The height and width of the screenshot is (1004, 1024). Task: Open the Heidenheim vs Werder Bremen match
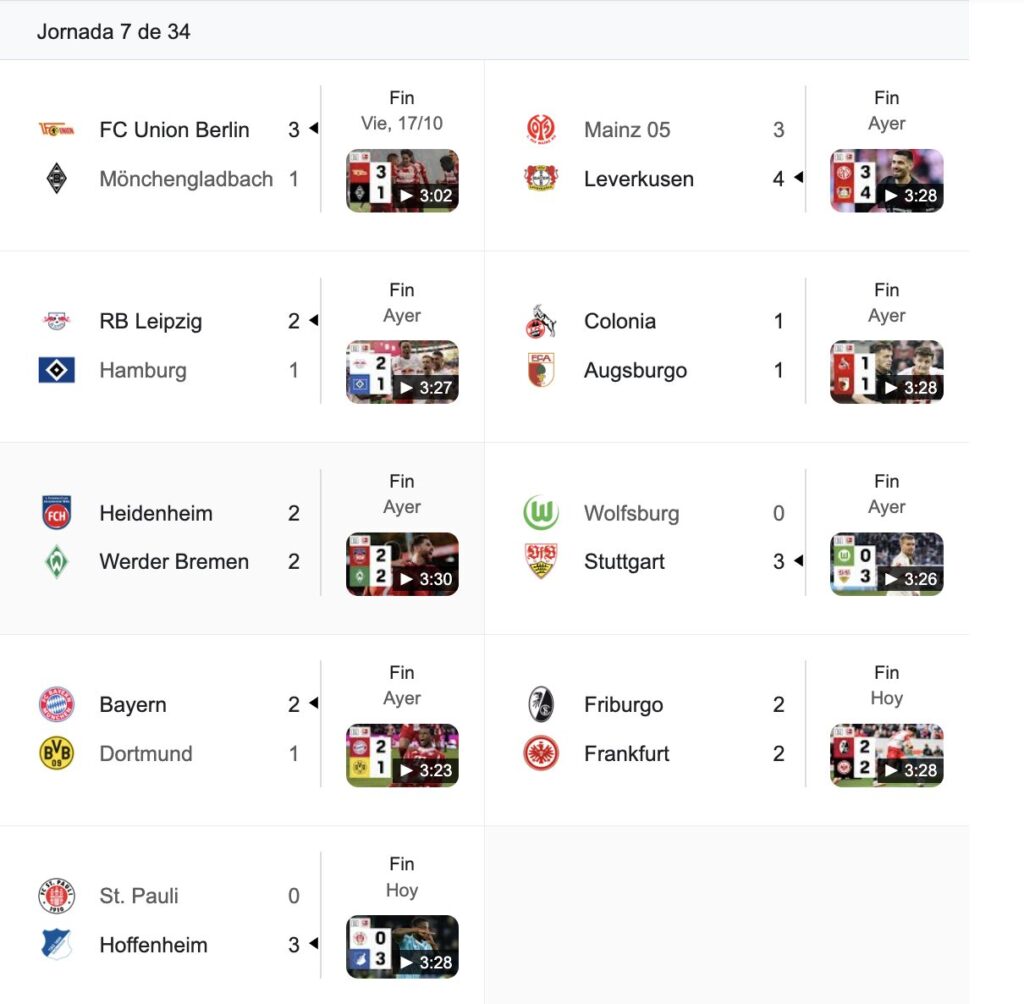tap(170, 538)
